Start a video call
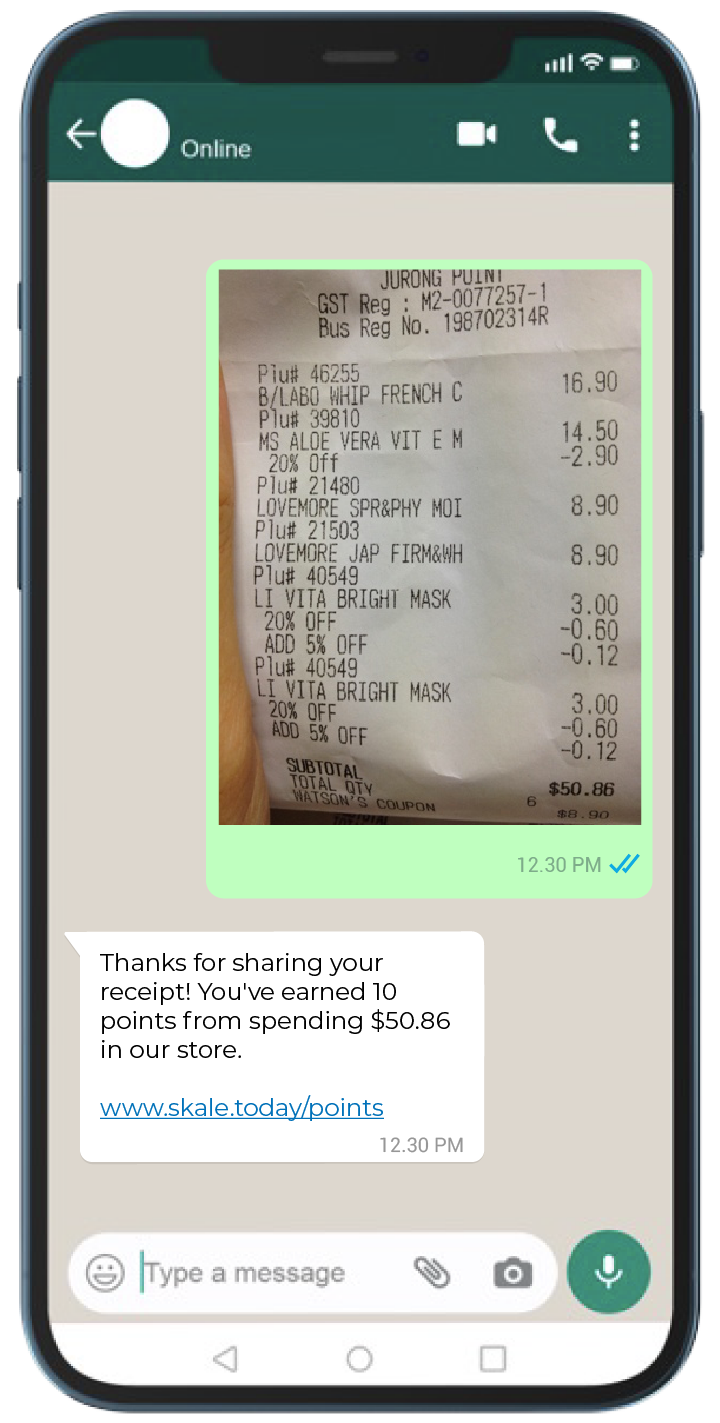 tap(477, 134)
